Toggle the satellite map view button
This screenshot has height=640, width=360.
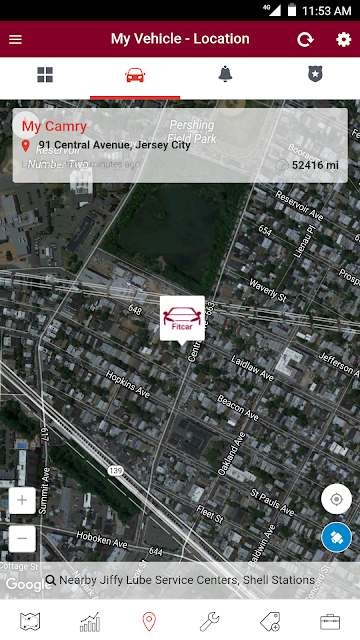[336, 538]
